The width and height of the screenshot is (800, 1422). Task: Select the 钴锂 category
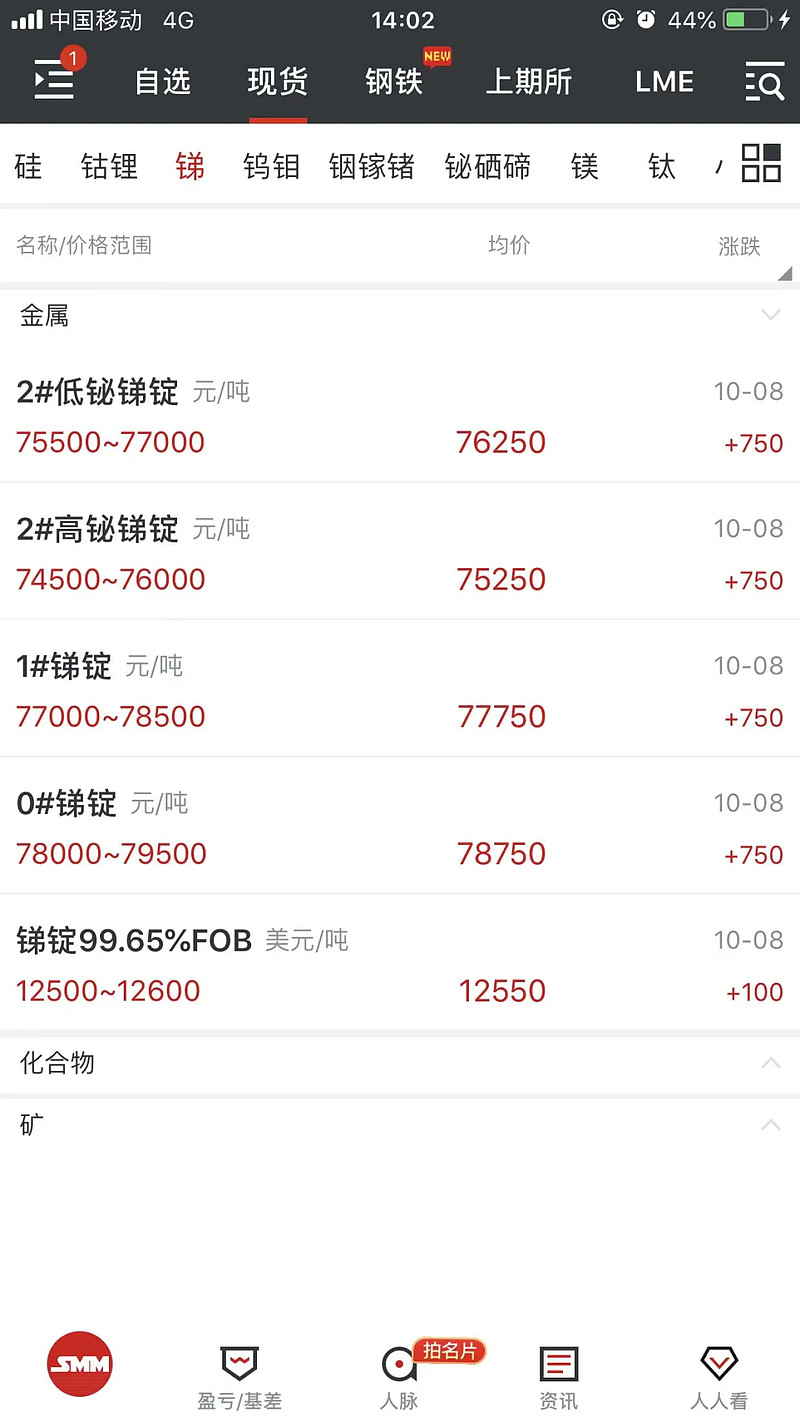(109, 166)
